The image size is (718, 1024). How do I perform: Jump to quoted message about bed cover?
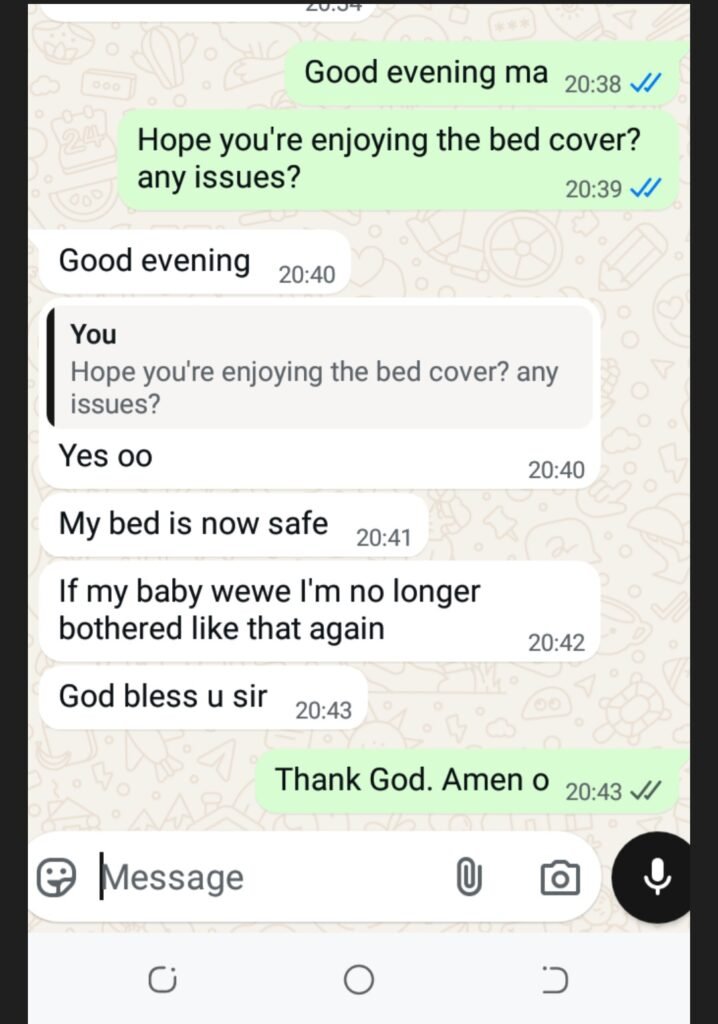(319, 369)
